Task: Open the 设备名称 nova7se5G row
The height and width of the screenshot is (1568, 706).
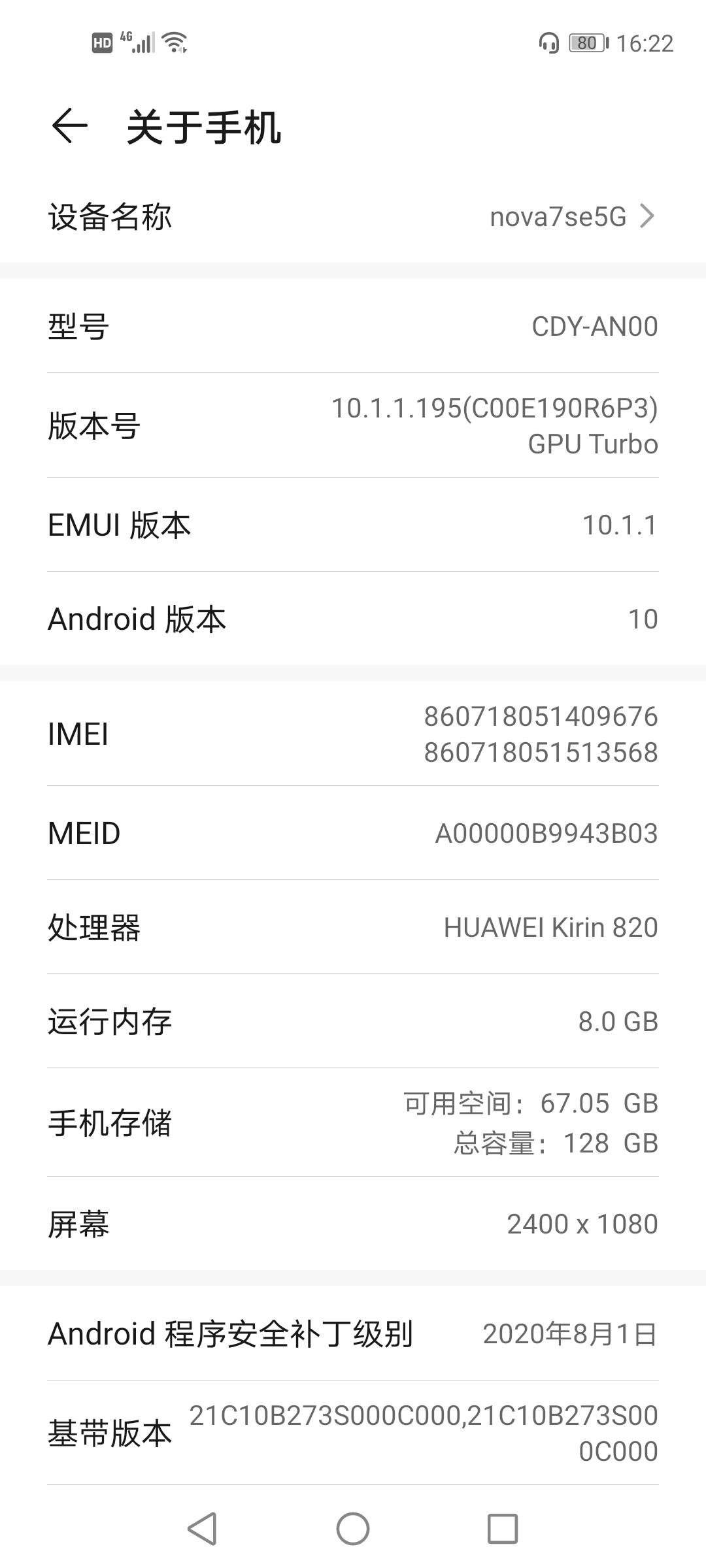Action: pyautogui.click(x=353, y=217)
